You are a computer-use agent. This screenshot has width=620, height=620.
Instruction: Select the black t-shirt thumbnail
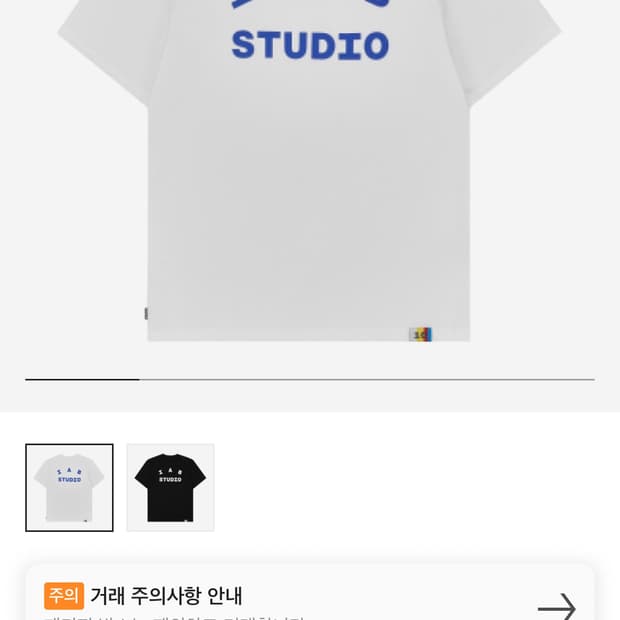170,487
